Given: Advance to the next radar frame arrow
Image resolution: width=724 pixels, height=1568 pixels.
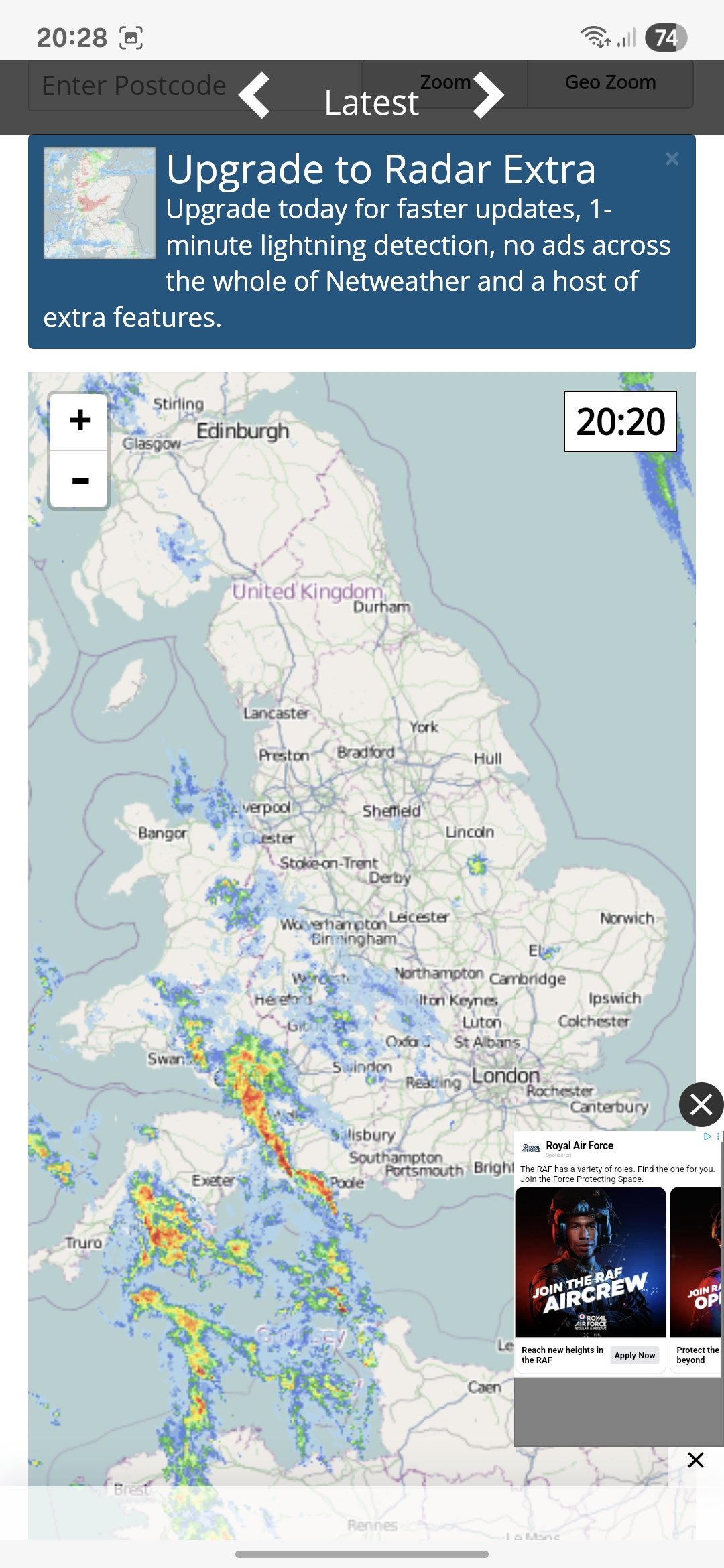Looking at the screenshot, I should [x=488, y=95].
